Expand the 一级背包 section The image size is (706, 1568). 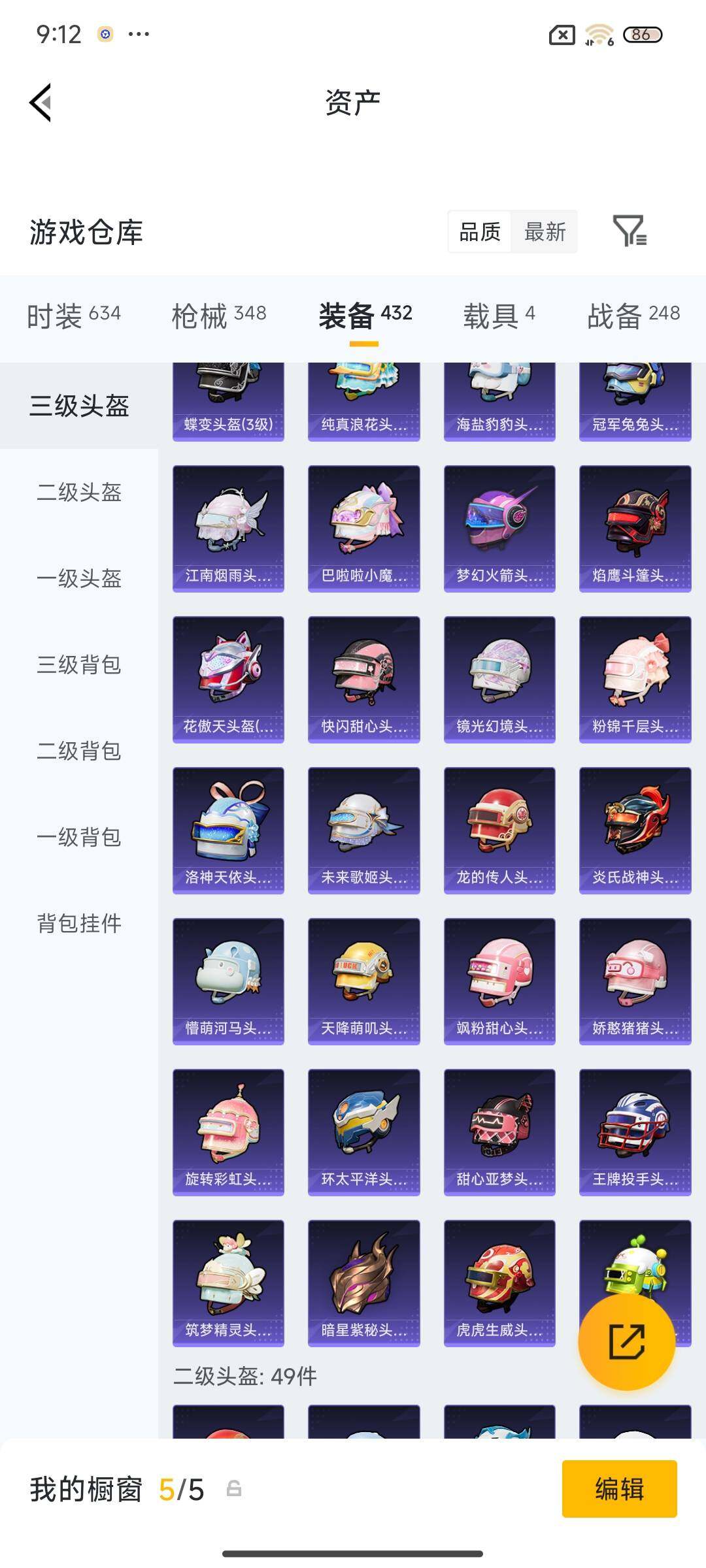(78, 838)
